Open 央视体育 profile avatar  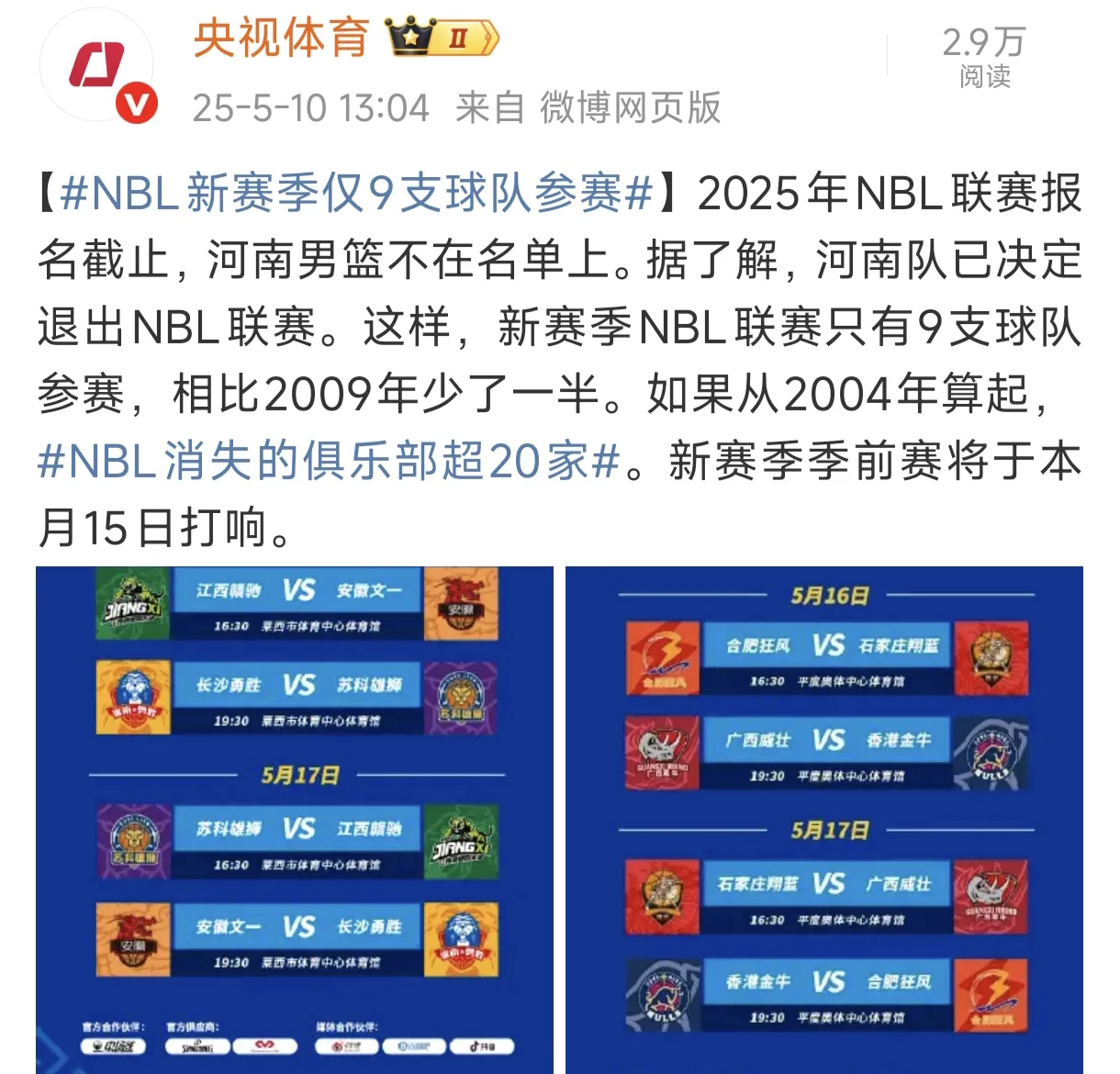pos(98,69)
